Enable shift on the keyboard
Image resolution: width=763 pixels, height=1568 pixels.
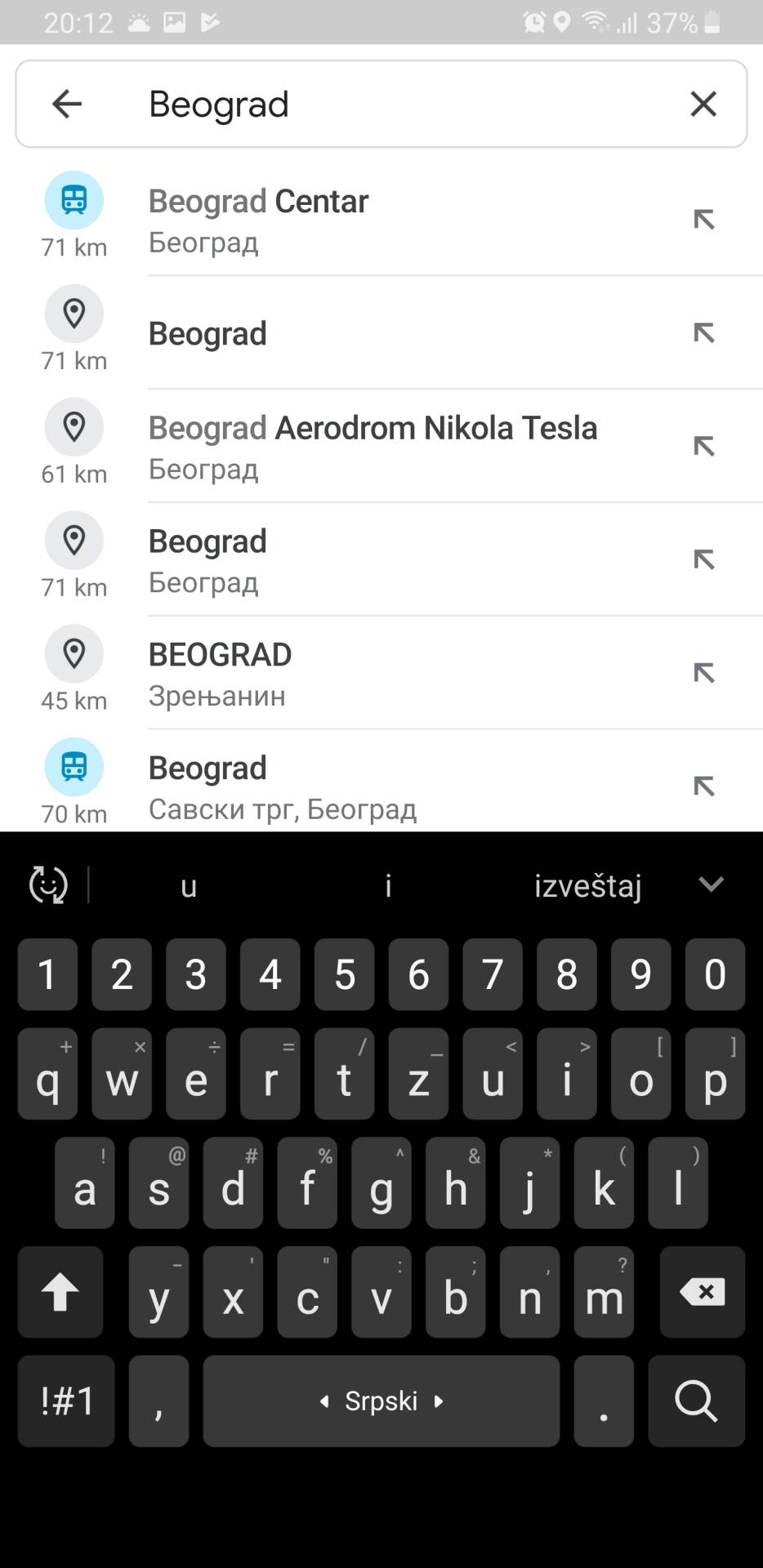click(60, 1292)
